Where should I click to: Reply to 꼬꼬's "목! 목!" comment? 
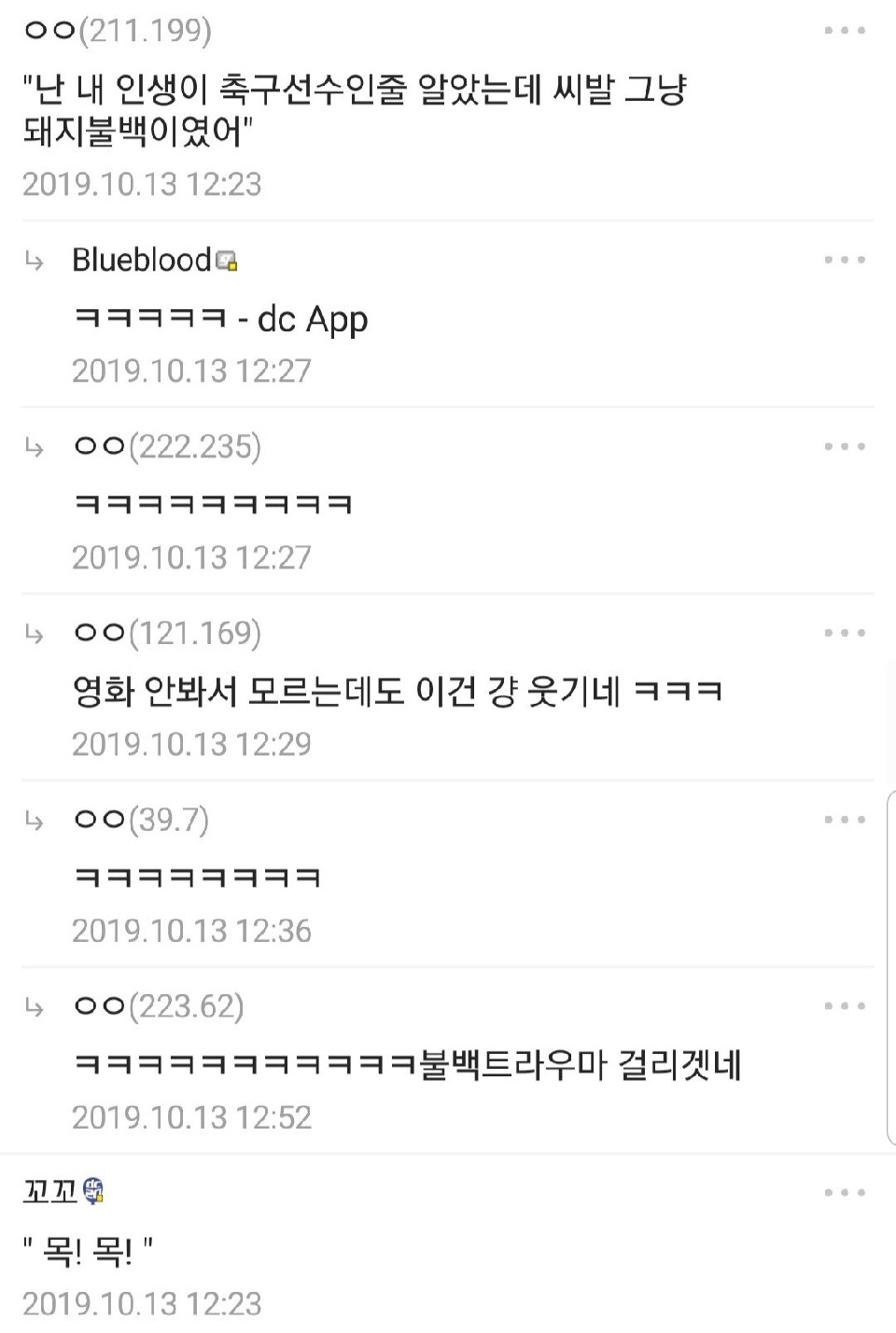pyautogui.click(x=89, y=1249)
